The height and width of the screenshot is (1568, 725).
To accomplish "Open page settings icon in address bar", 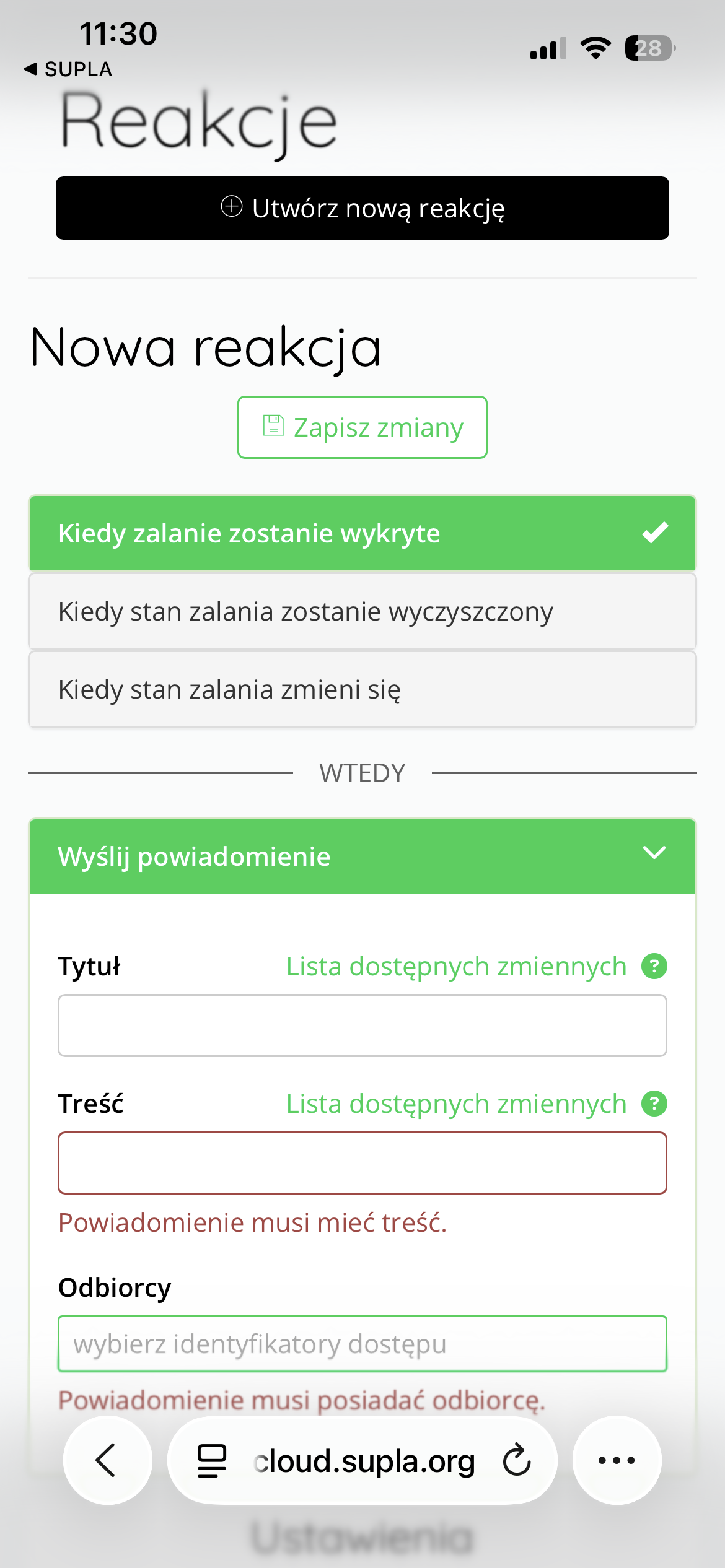I will 212,1460.
